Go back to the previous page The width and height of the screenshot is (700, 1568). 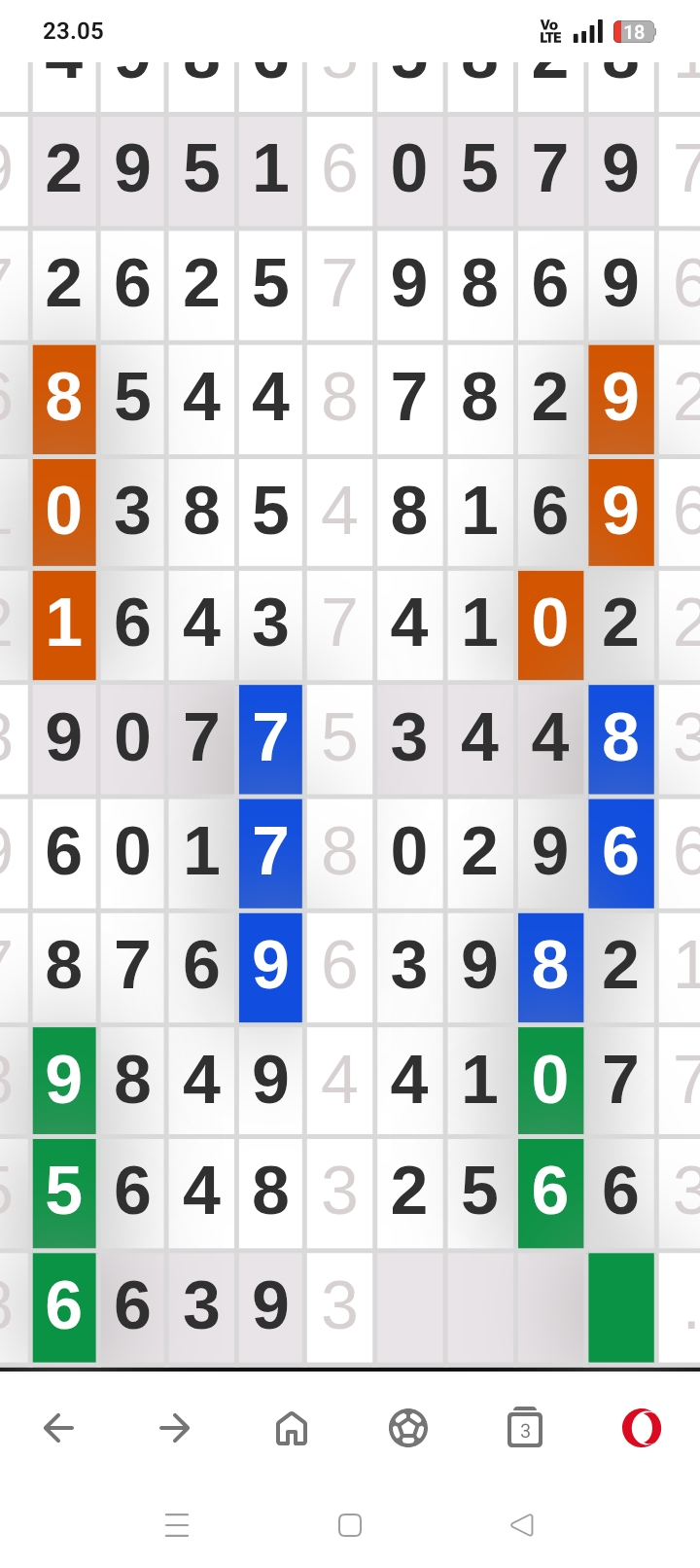coord(58,1428)
